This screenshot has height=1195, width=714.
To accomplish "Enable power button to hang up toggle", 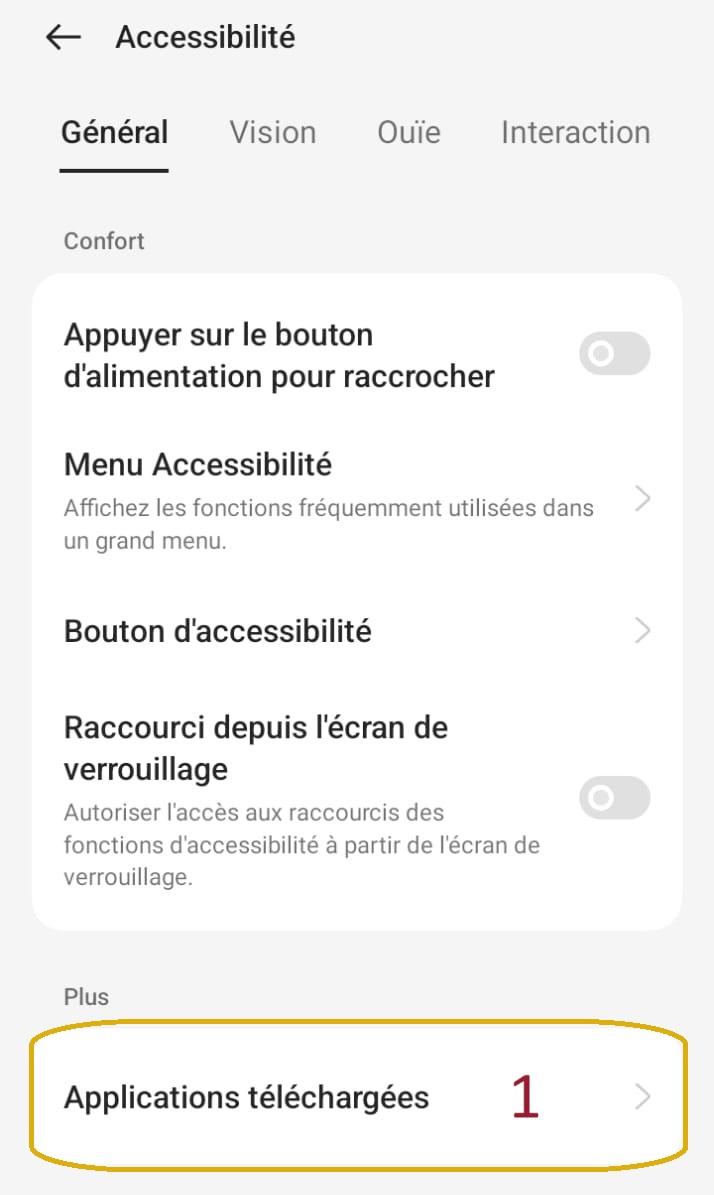I will click(x=614, y=354).
